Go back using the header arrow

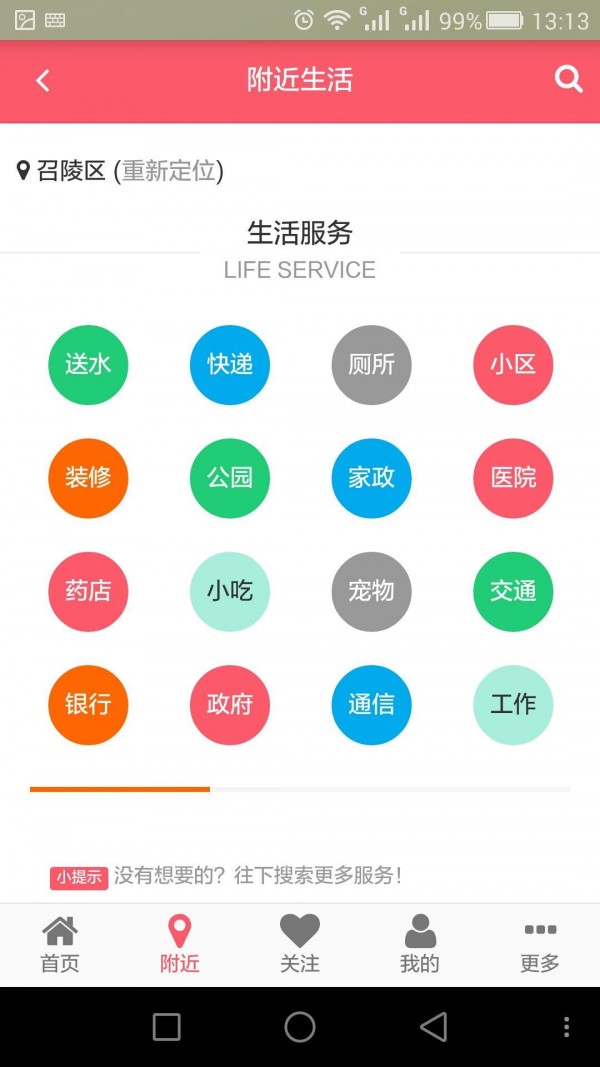[43, 81]
